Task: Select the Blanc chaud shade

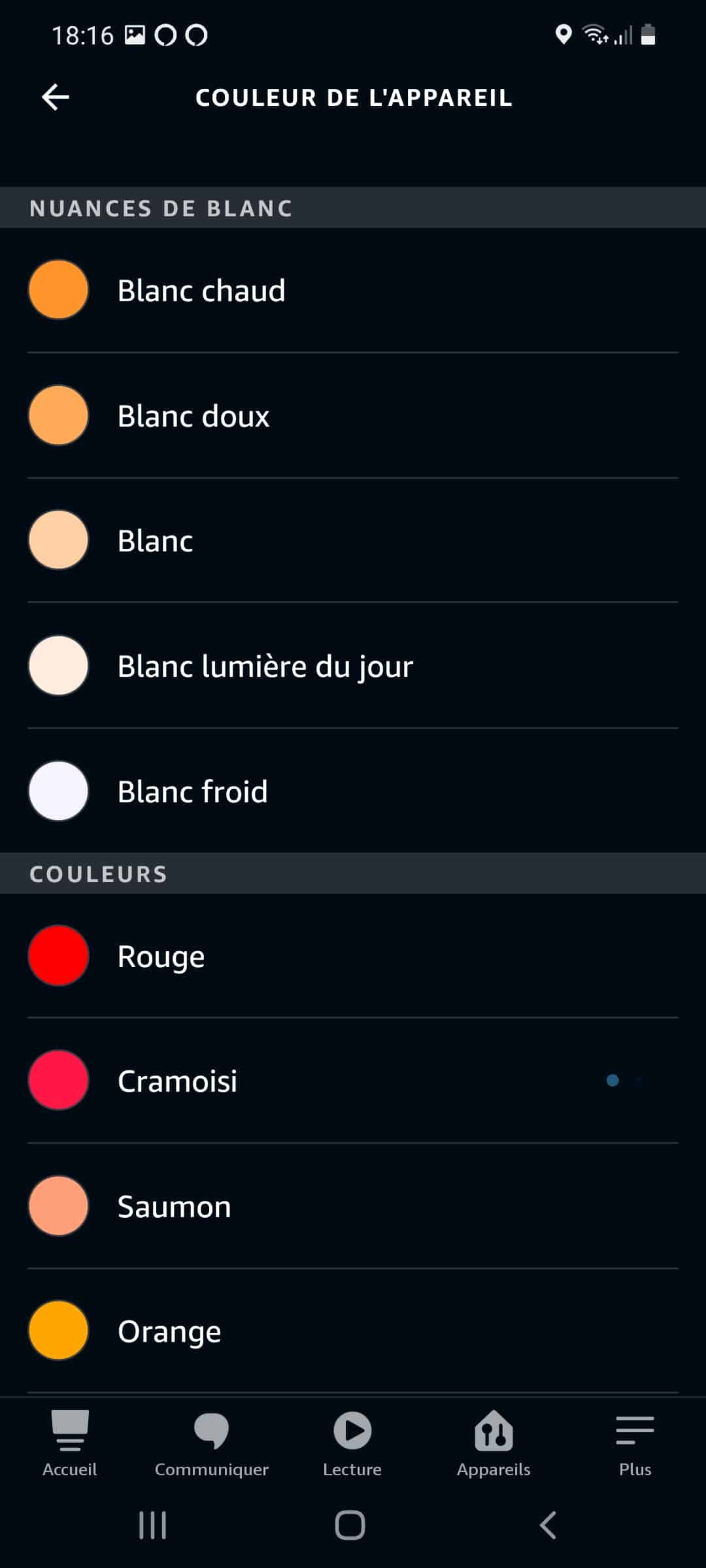Action: (353, 290)
